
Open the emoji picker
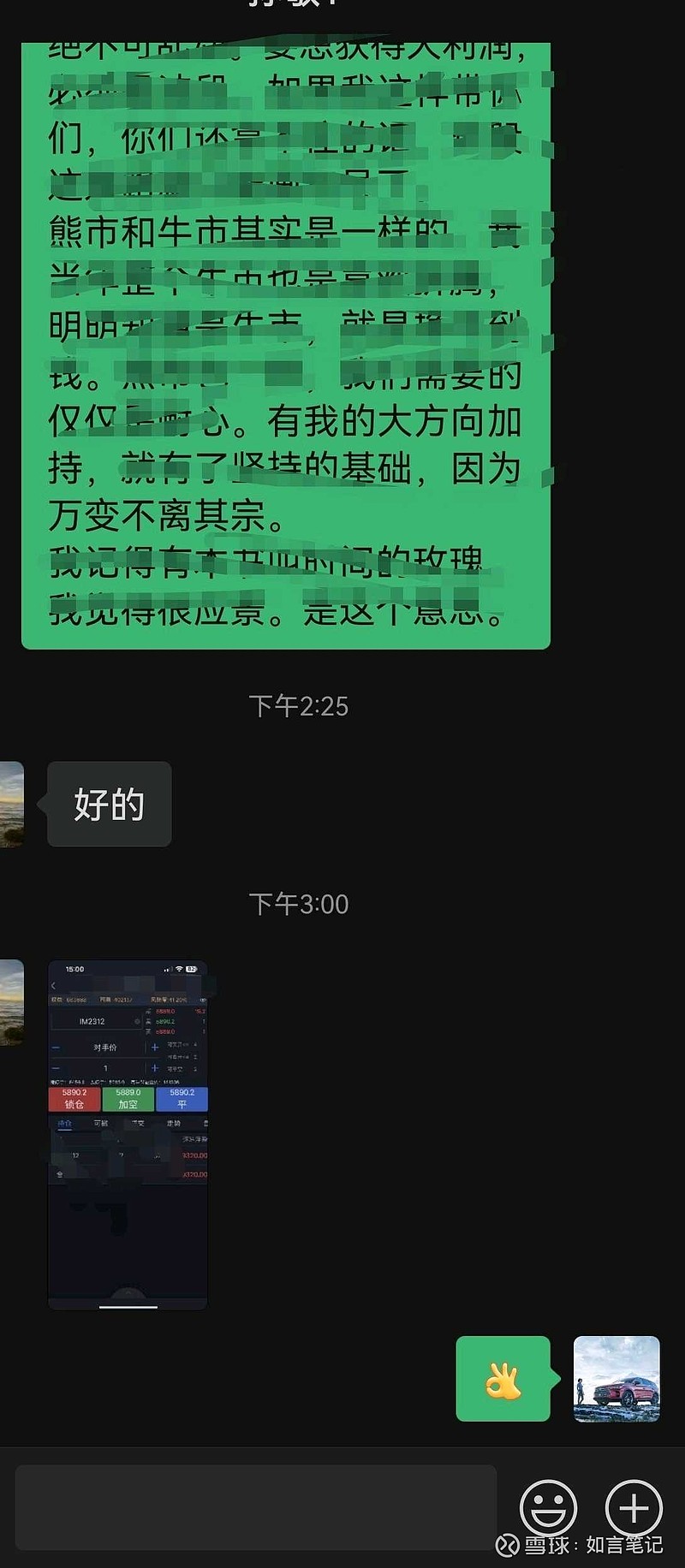tap(548, 1507)
